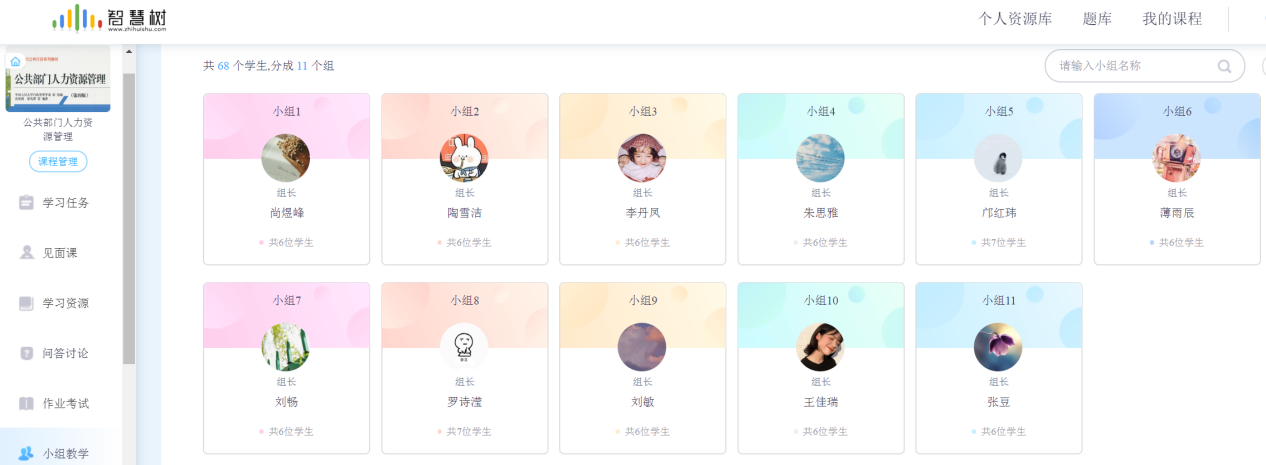Open the 小组4 card led by 朱思雅
This screenshot has width=1266, height=465.
(820, 180)
